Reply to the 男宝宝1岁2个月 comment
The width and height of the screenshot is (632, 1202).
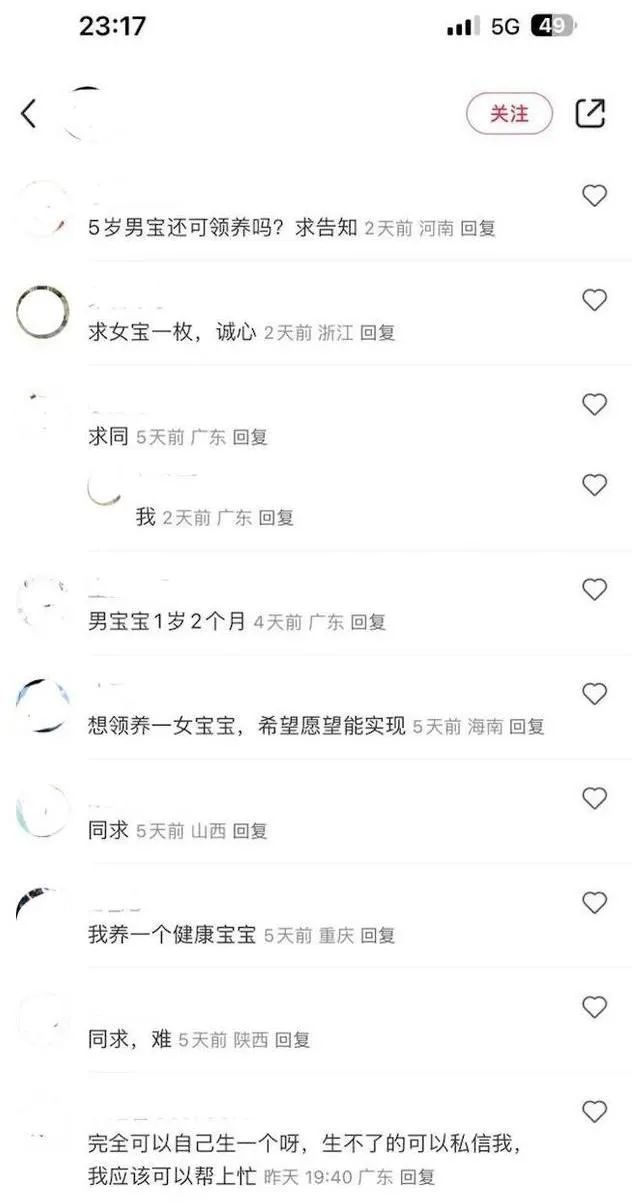pyautogui.click(x=368, y=622)
